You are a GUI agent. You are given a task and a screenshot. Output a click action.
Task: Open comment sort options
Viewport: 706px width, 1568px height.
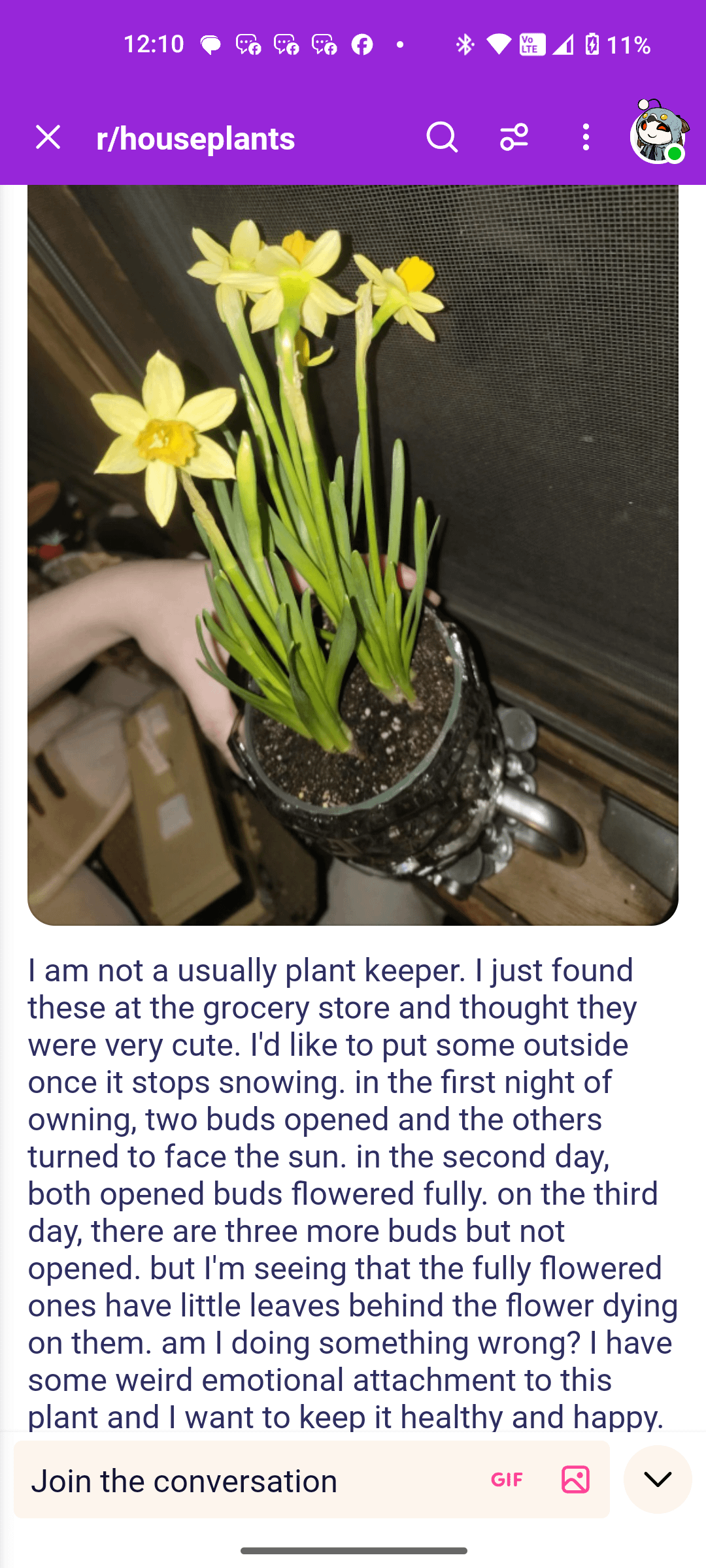[514, 137]
